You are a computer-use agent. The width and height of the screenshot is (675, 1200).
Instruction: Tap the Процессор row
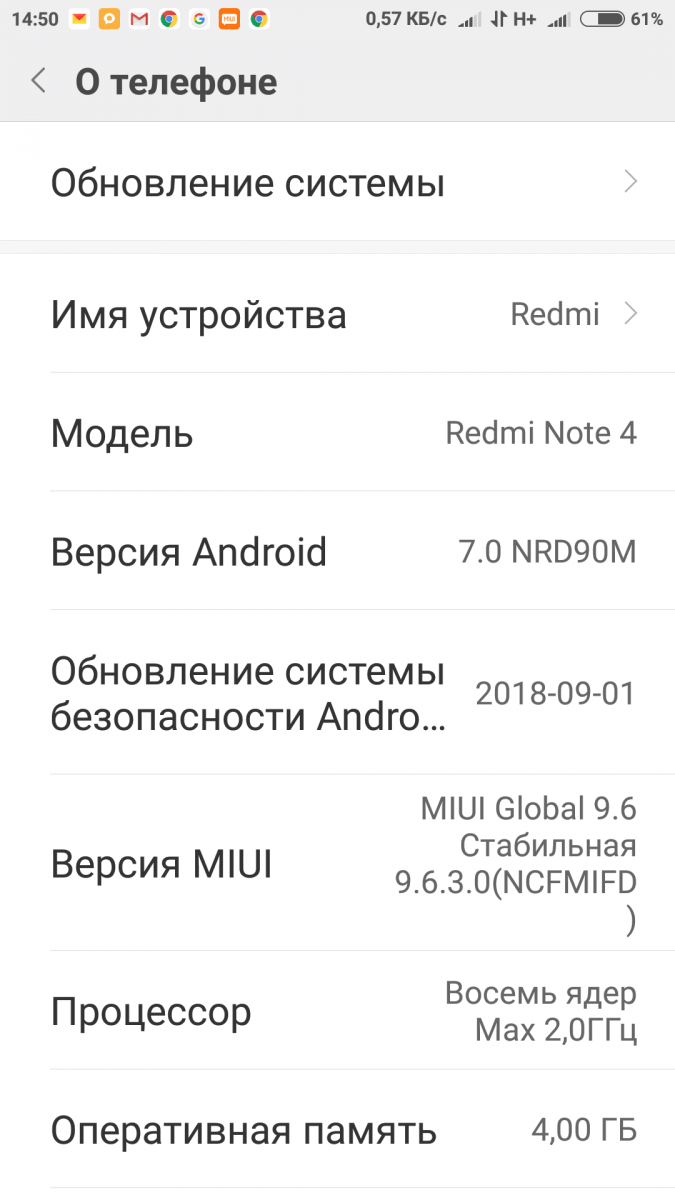click(x=337, y=1011)
